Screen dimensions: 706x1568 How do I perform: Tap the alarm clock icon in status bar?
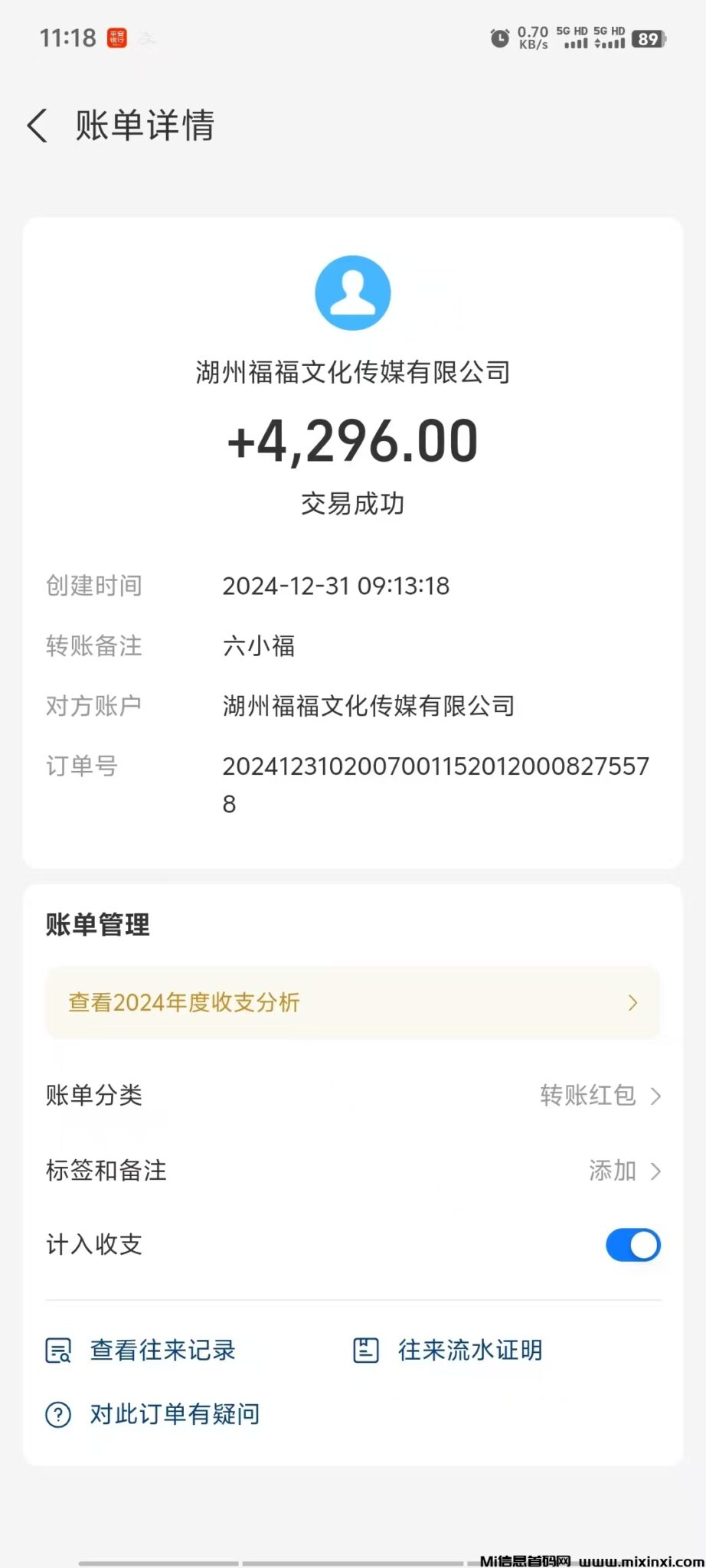[498, 38]
